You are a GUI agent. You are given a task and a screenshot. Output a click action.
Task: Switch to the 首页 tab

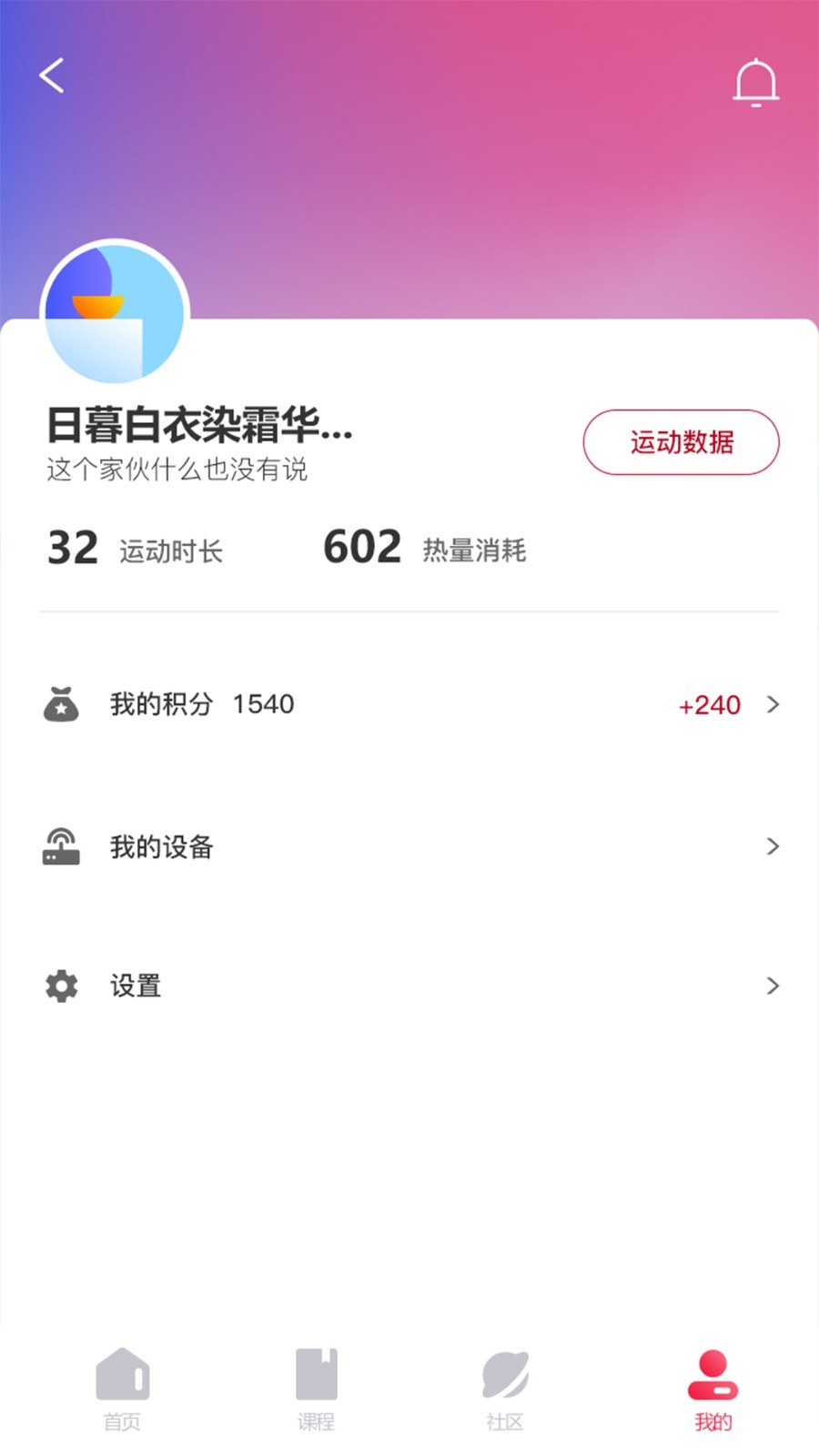[123, 1392]
